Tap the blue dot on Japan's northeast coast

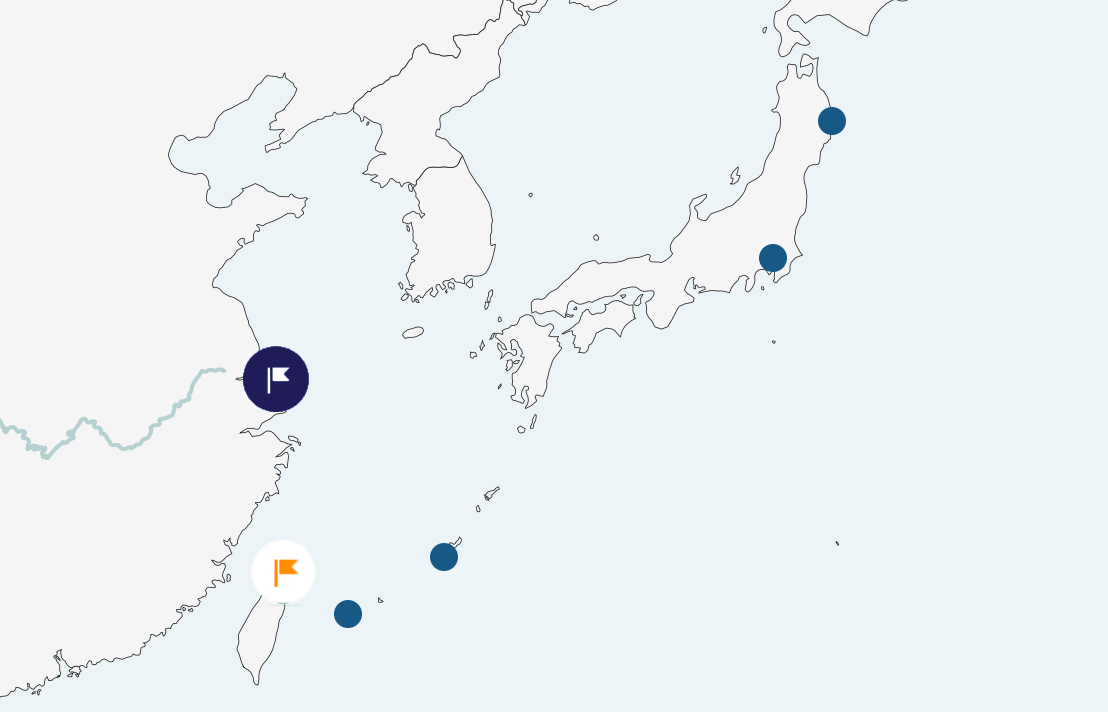(832, 121)
